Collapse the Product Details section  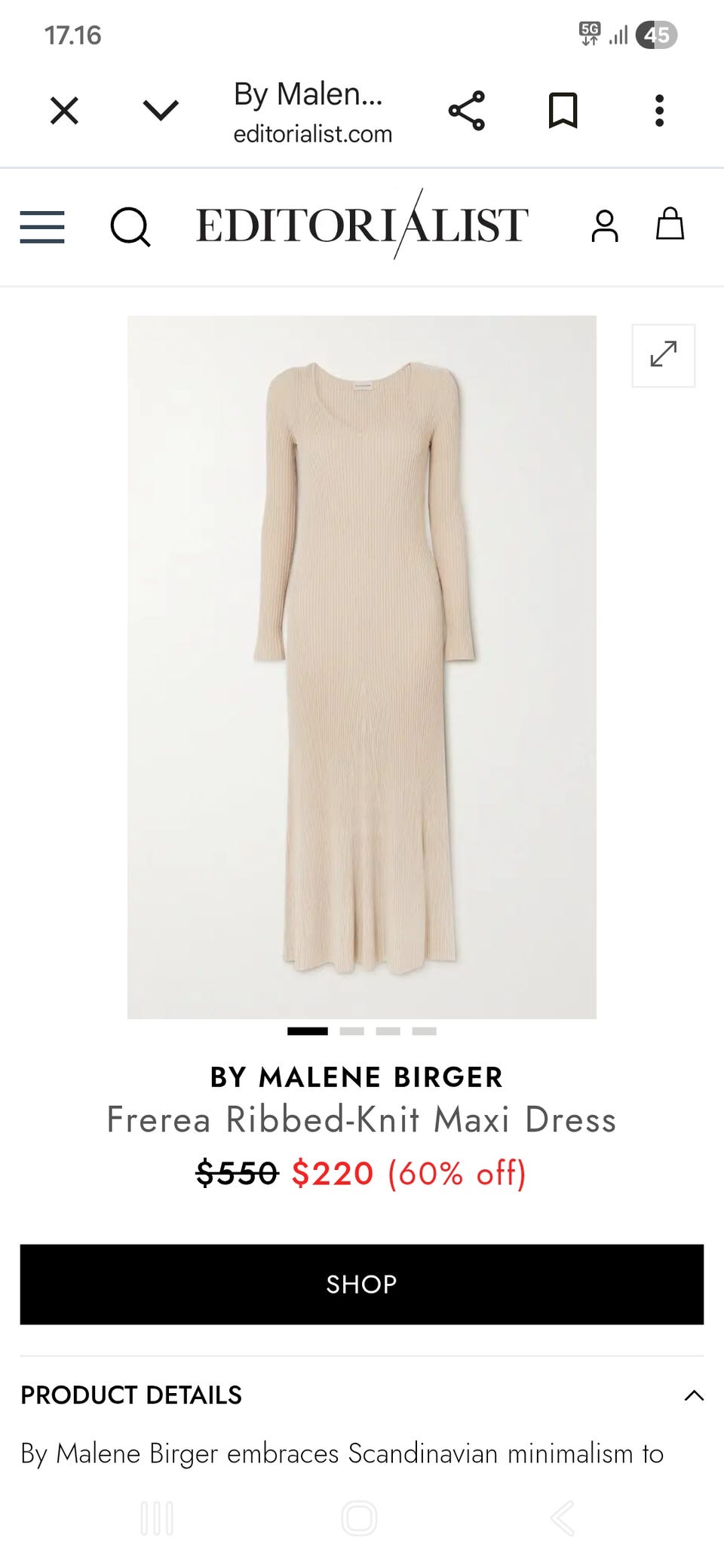click(x=694, y=1396)
